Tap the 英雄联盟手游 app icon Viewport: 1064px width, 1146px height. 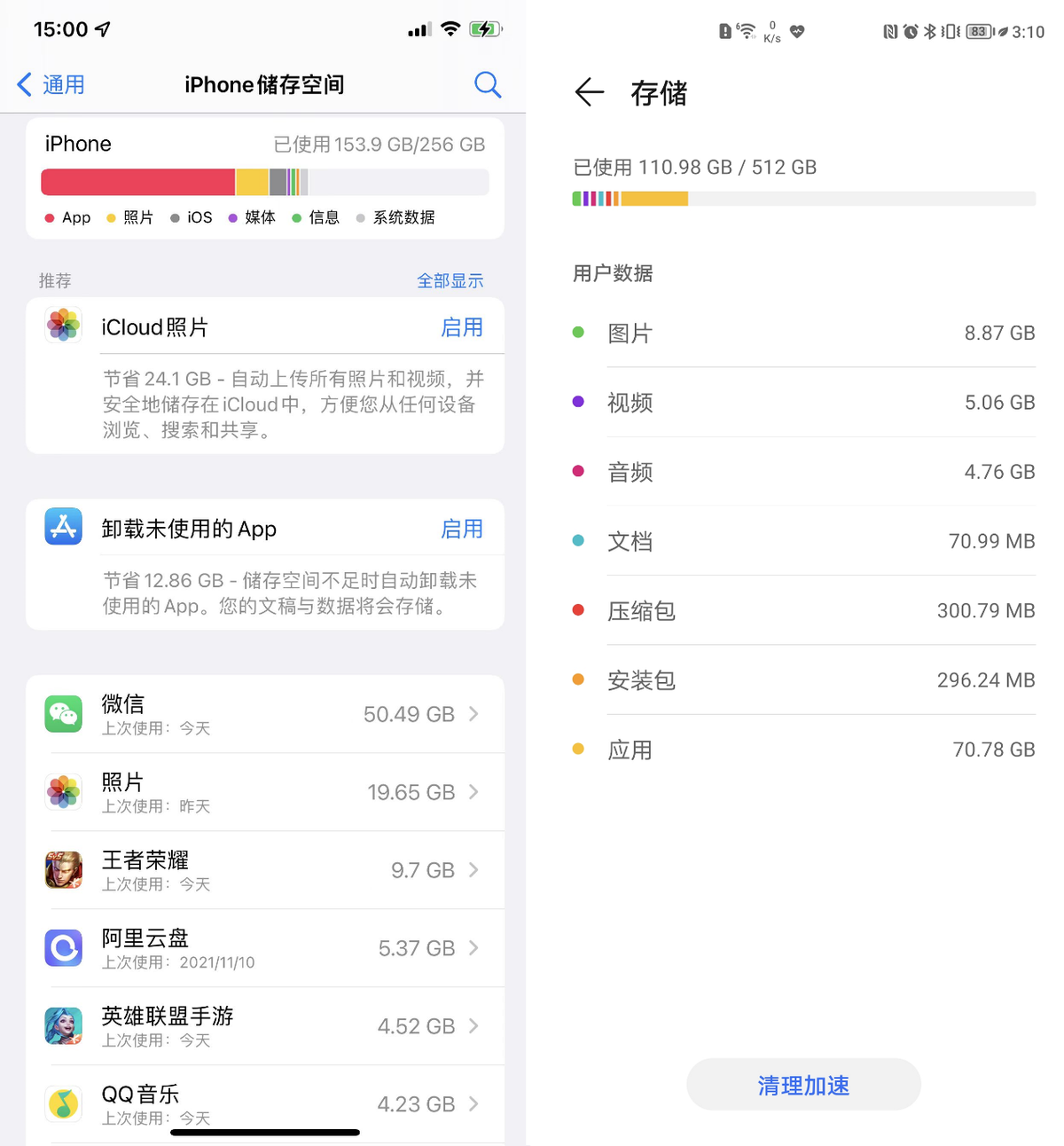(x=63, y=1026)
